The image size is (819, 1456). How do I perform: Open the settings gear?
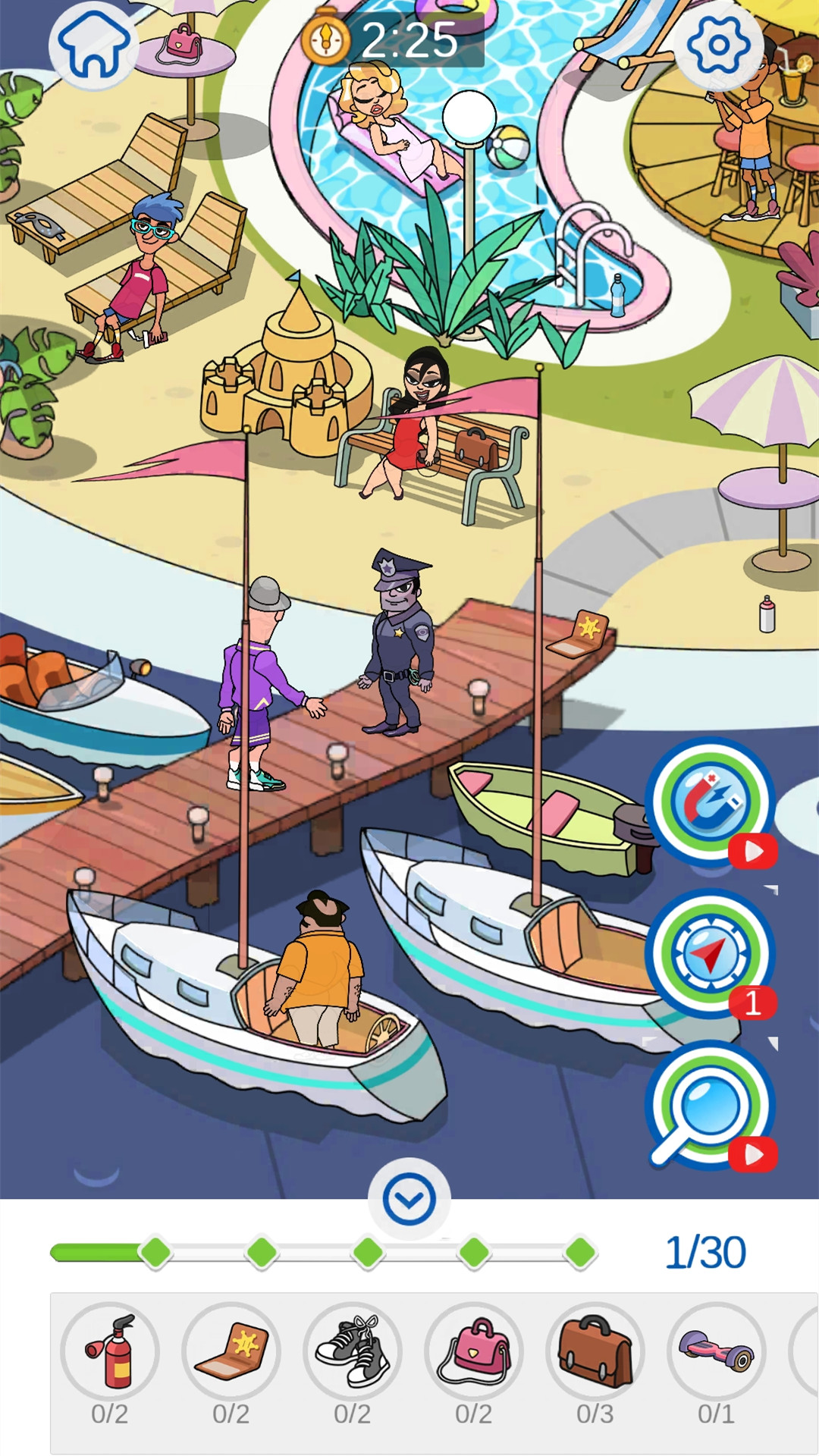coord(717,45)
